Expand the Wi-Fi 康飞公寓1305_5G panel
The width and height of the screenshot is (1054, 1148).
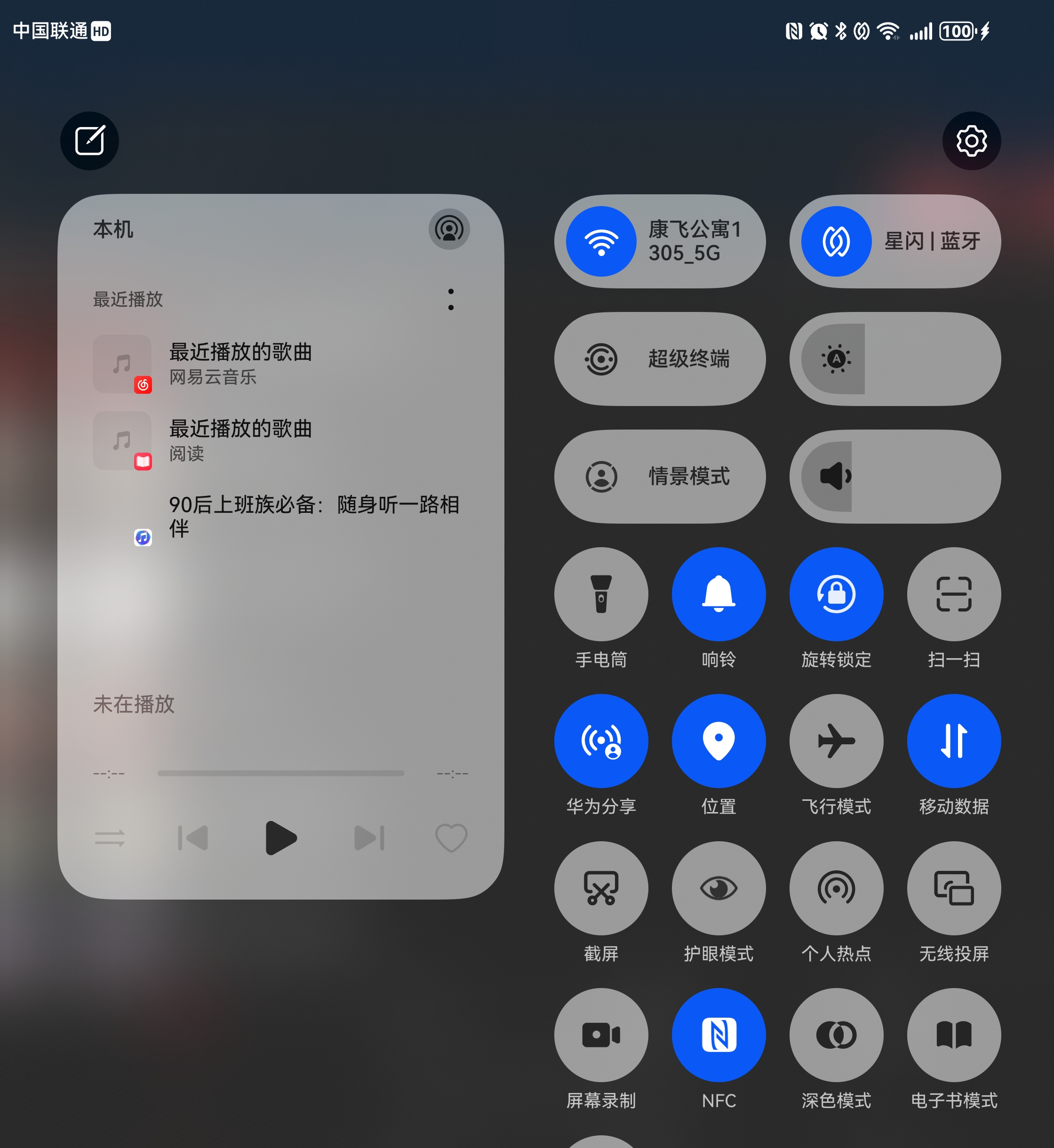point(659,241)
